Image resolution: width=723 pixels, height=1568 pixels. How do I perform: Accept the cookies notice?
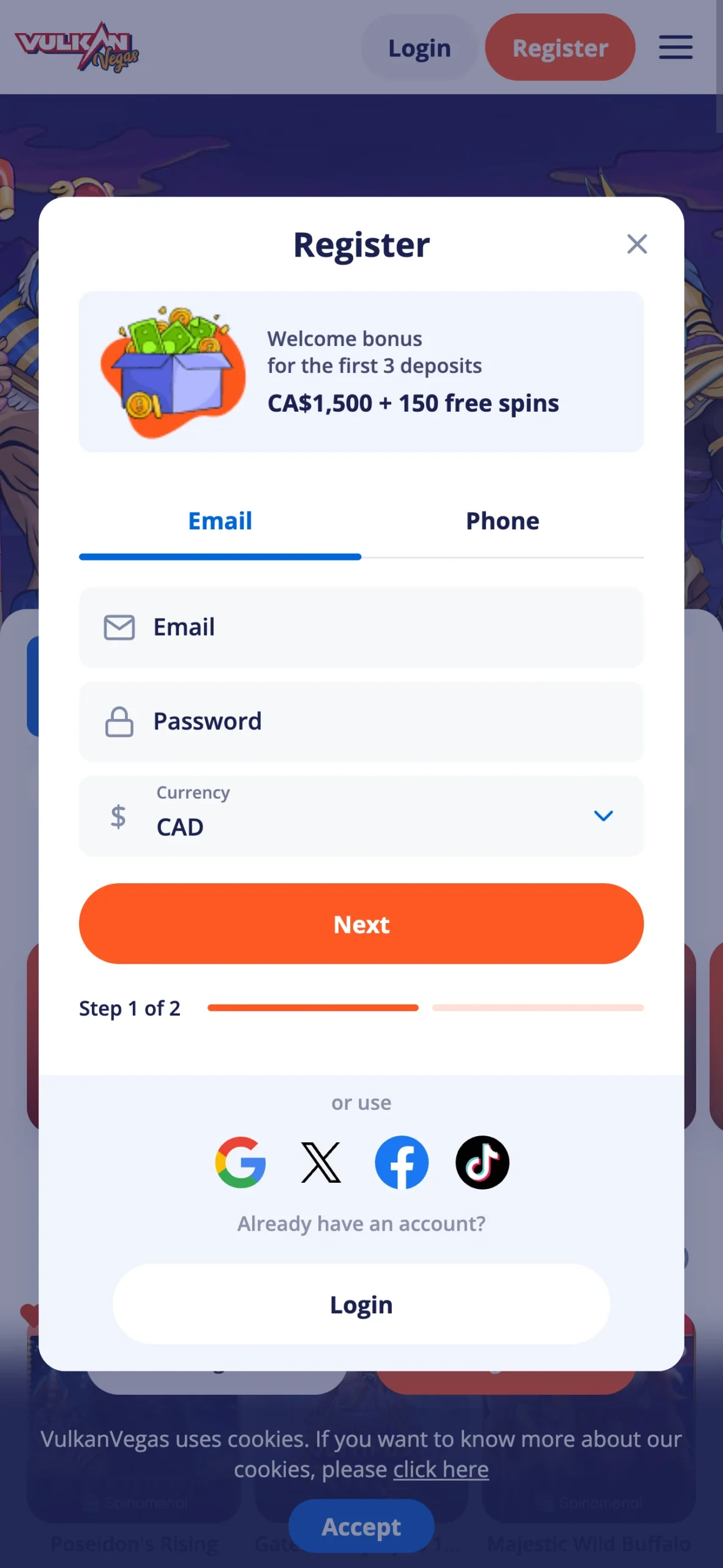point(361,1526)
